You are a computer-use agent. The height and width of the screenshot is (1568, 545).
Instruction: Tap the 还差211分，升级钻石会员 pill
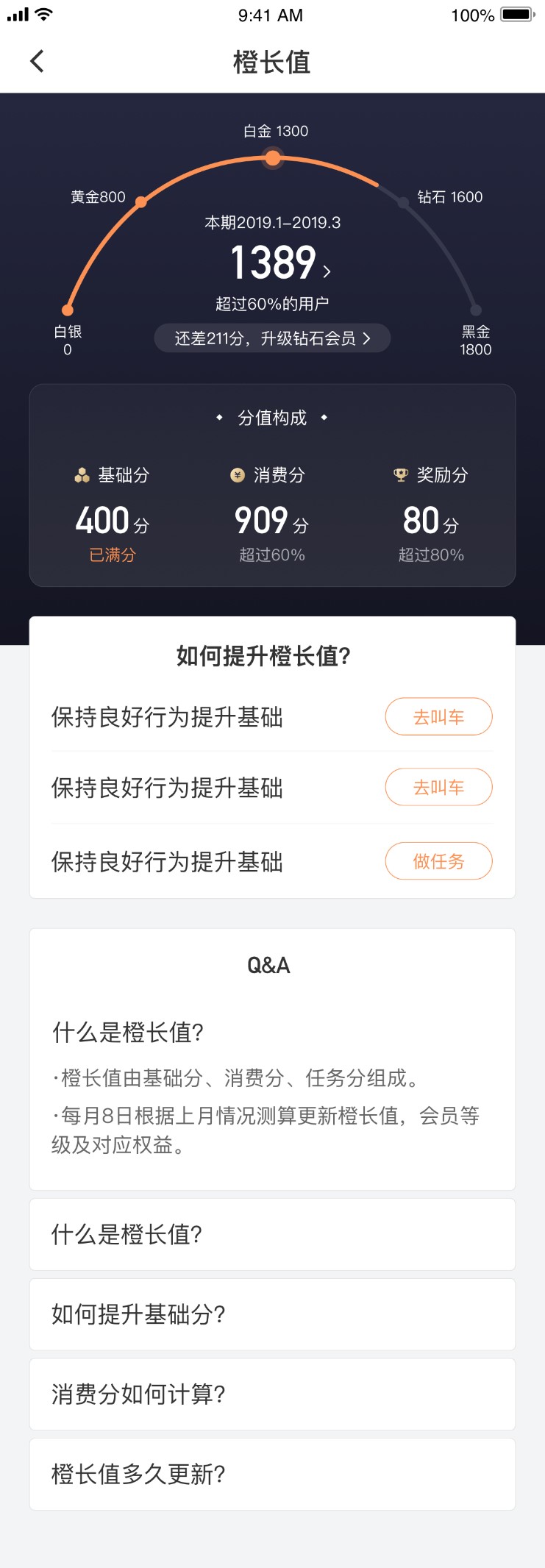[x=272, y=338]
